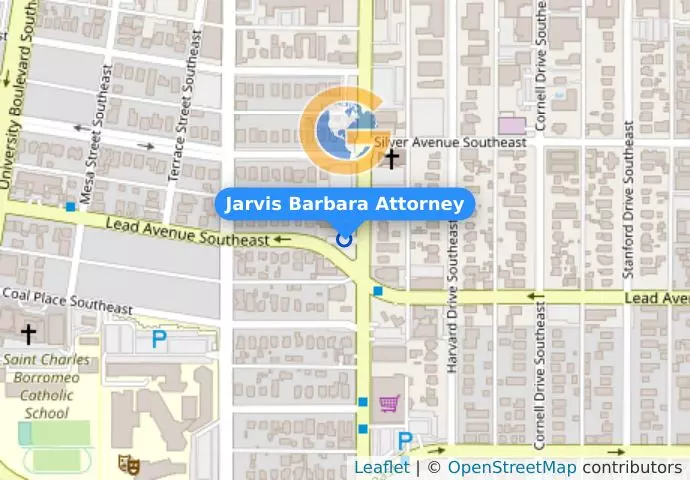Viewport: 690px width, 480px height.
Task: Open the Leaflet attribution link
Action: click(x=381, y=468)
